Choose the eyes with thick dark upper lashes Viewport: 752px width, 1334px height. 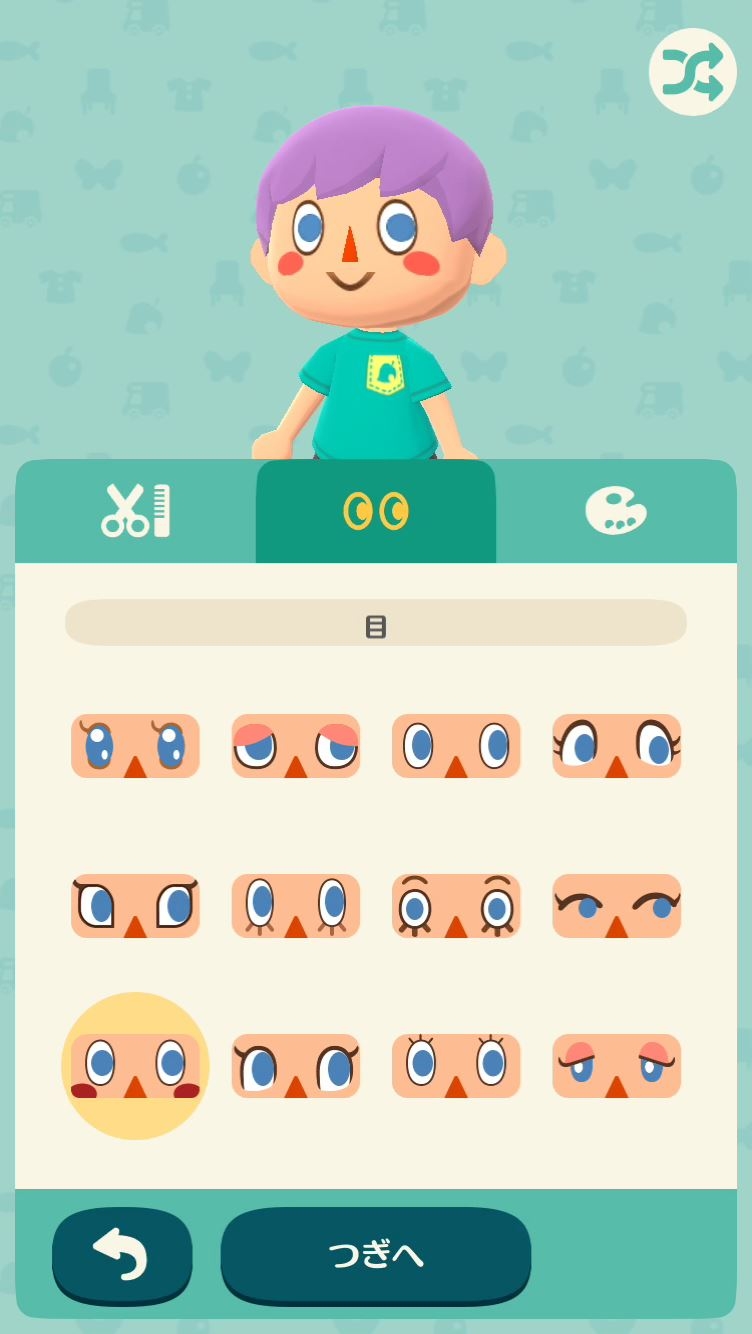[295, 1066]
